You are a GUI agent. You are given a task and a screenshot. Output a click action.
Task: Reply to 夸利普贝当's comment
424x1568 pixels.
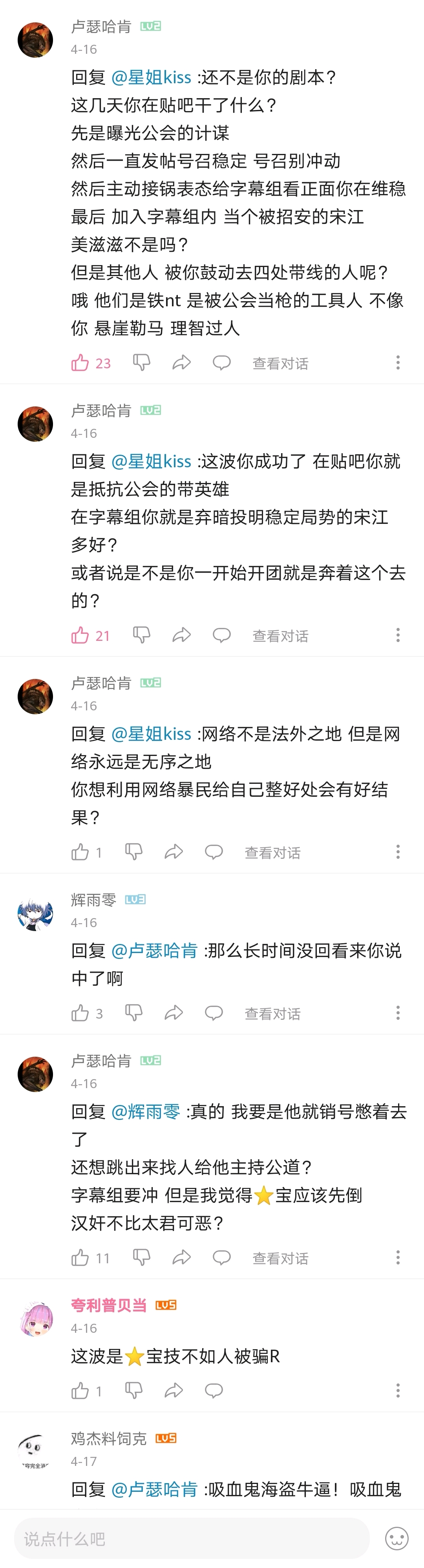point(214,1390)
